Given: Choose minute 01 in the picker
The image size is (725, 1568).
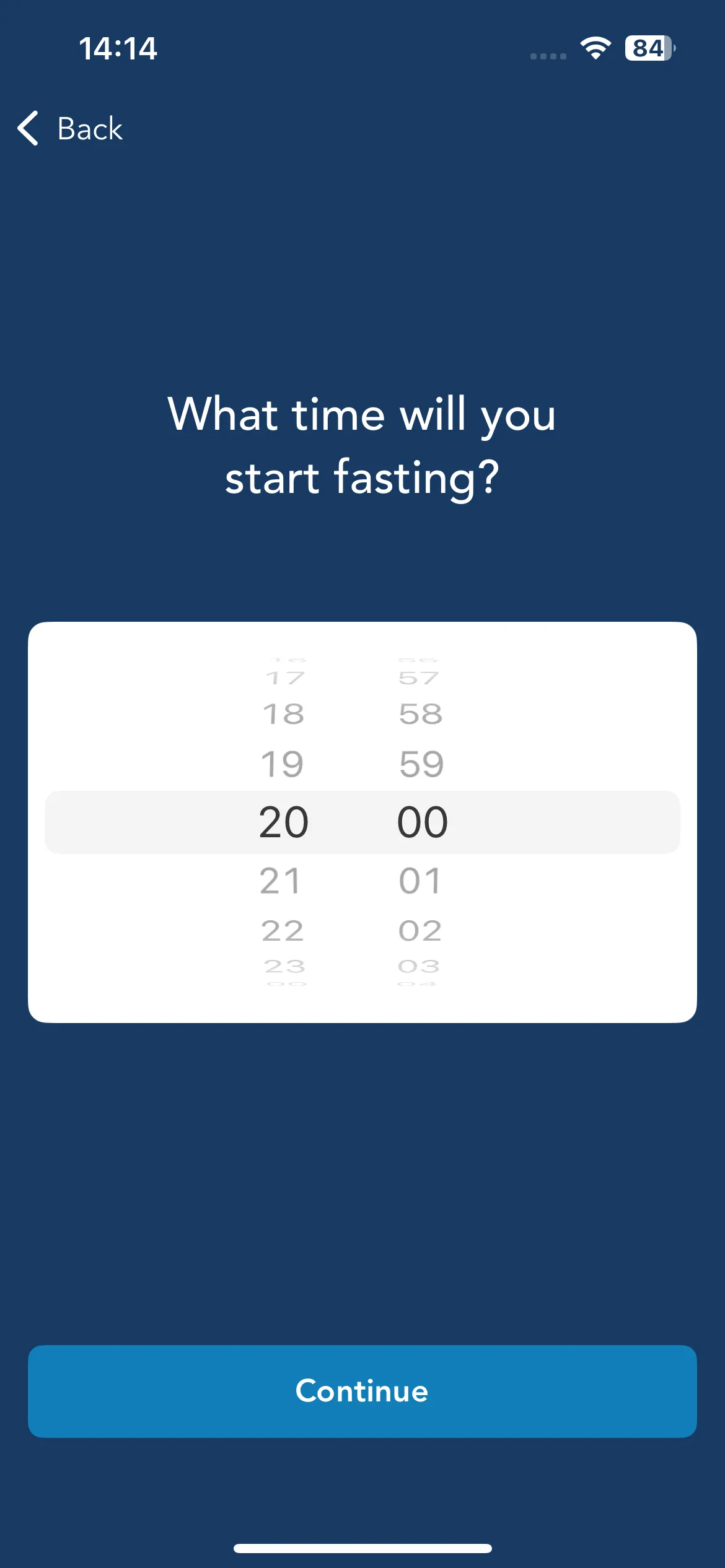Looking at the screenshot, I should [x=421, y=881].
